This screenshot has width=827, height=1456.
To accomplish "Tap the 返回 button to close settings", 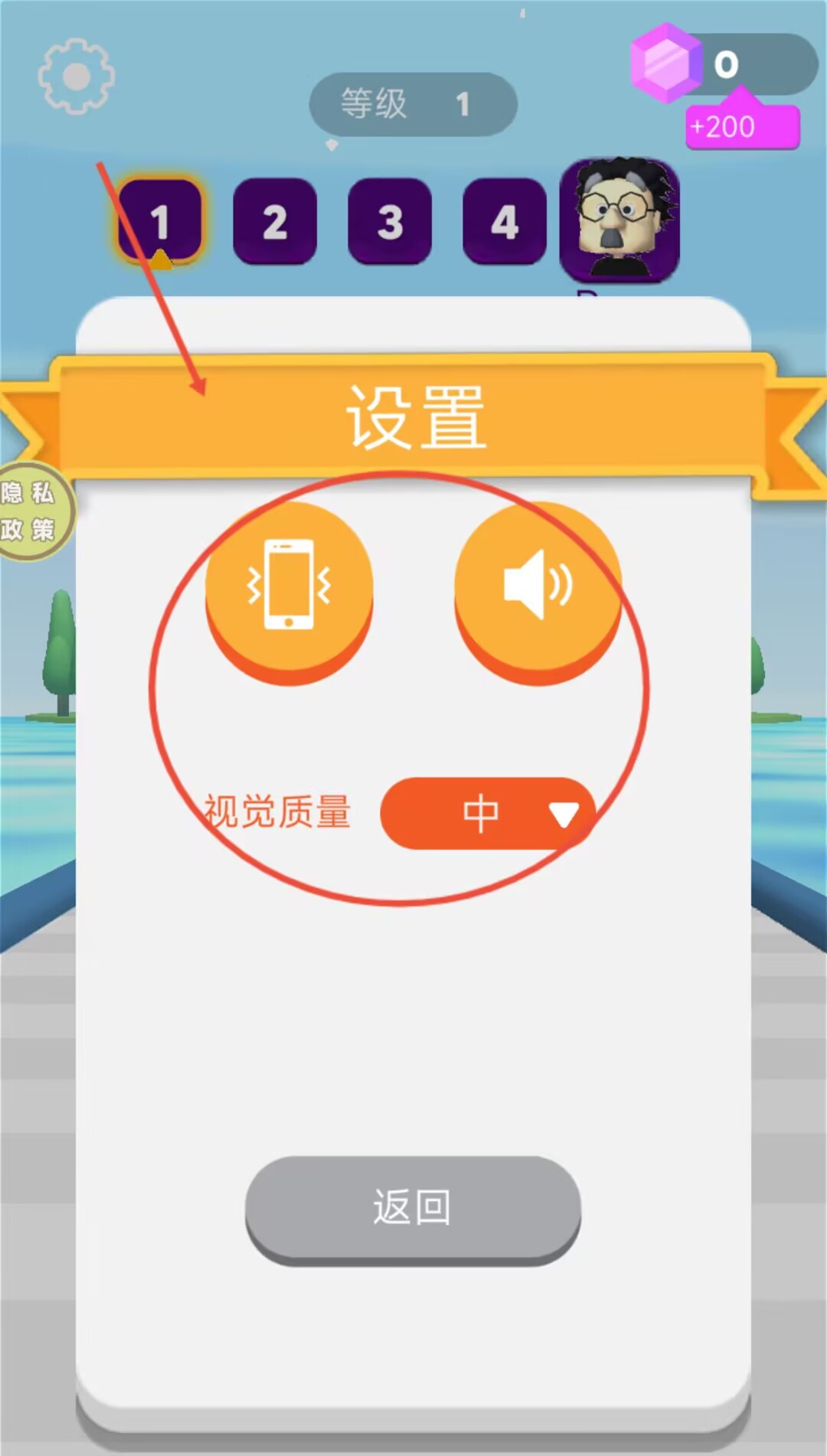I will point(413,1207).
